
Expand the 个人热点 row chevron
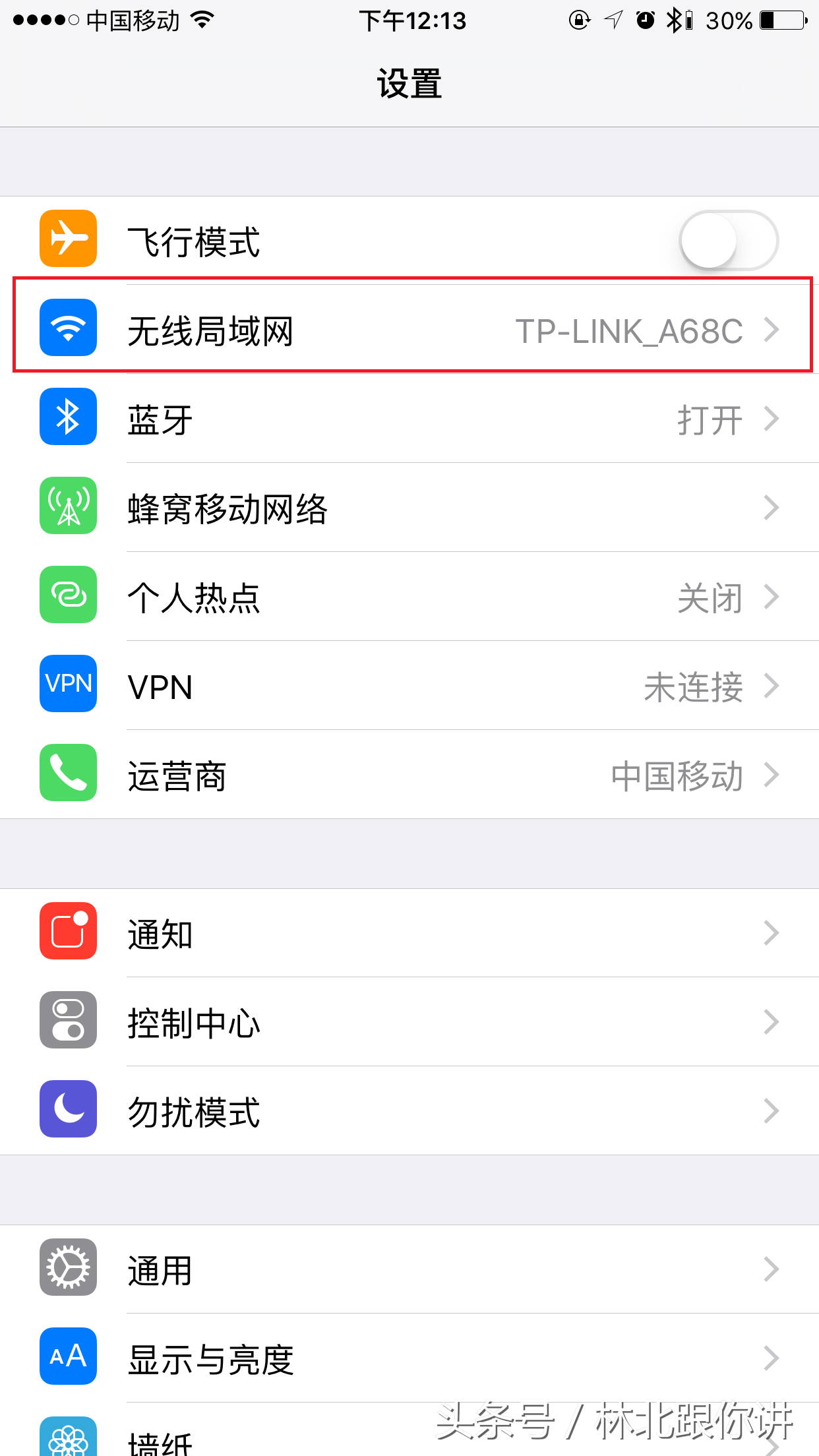[772, 595]
